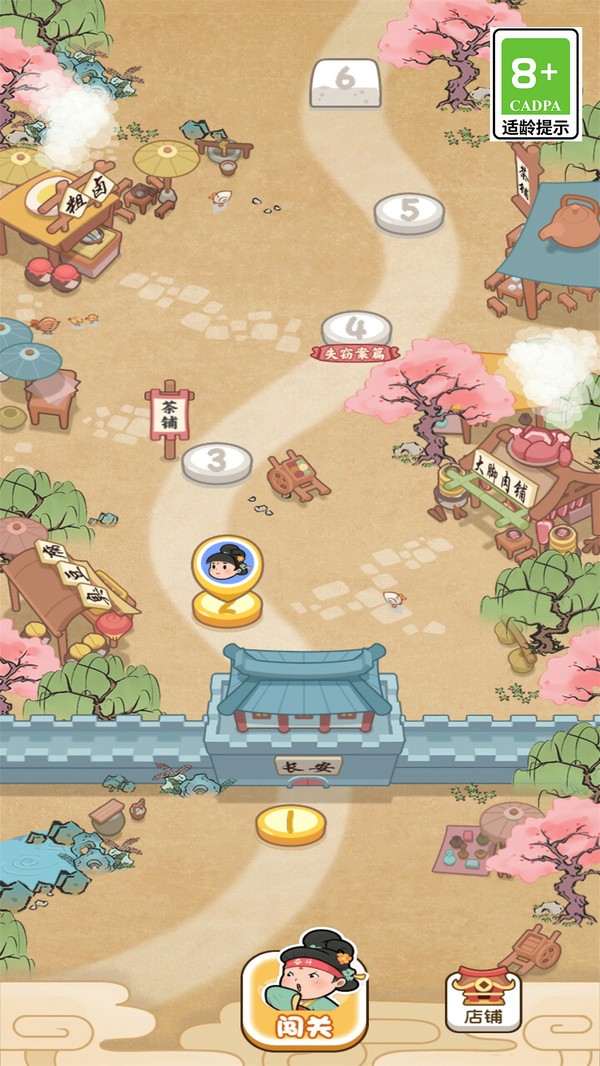Select level 2 node with avatar
Screen dimensions: 600x1066
(227, 604)
